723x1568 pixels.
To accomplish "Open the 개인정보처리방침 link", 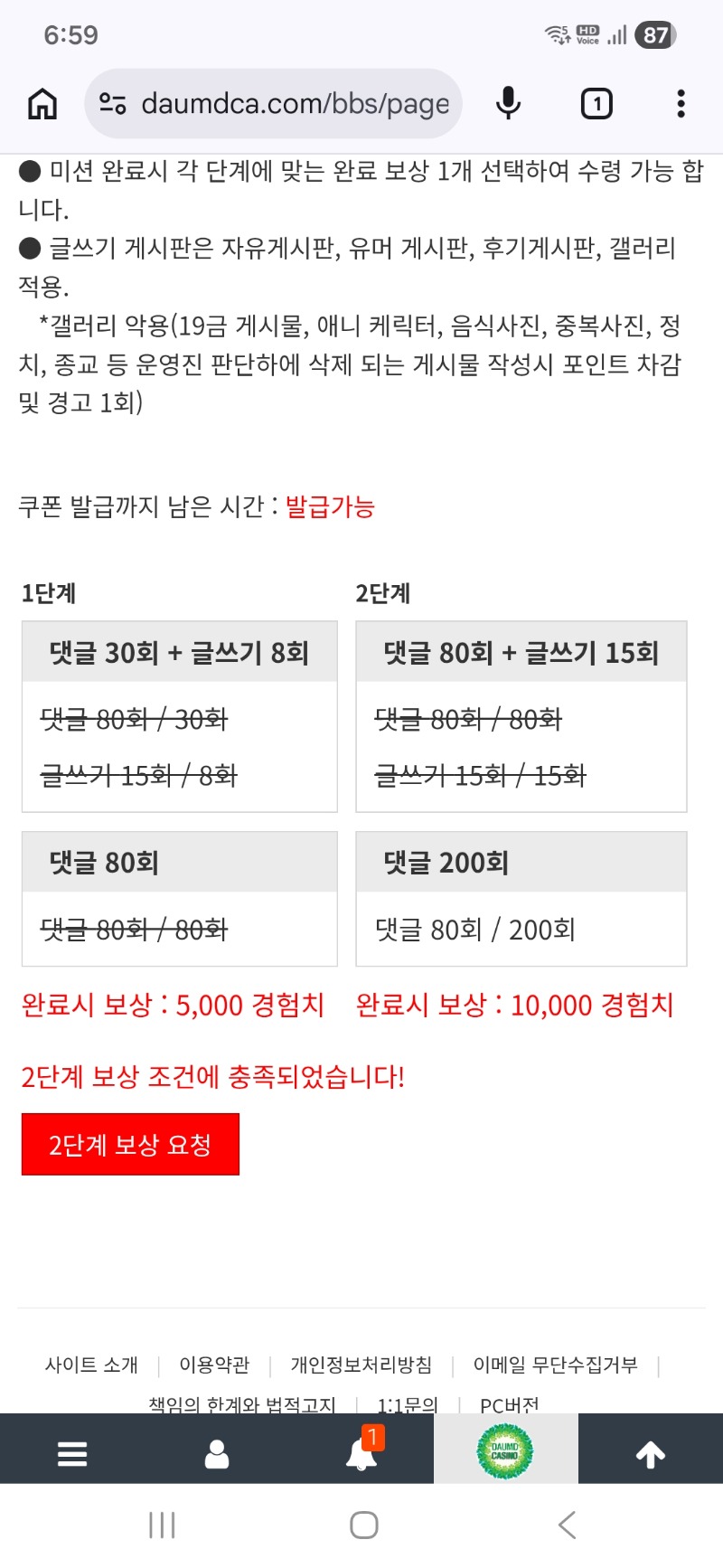I will click(361, 1365).
